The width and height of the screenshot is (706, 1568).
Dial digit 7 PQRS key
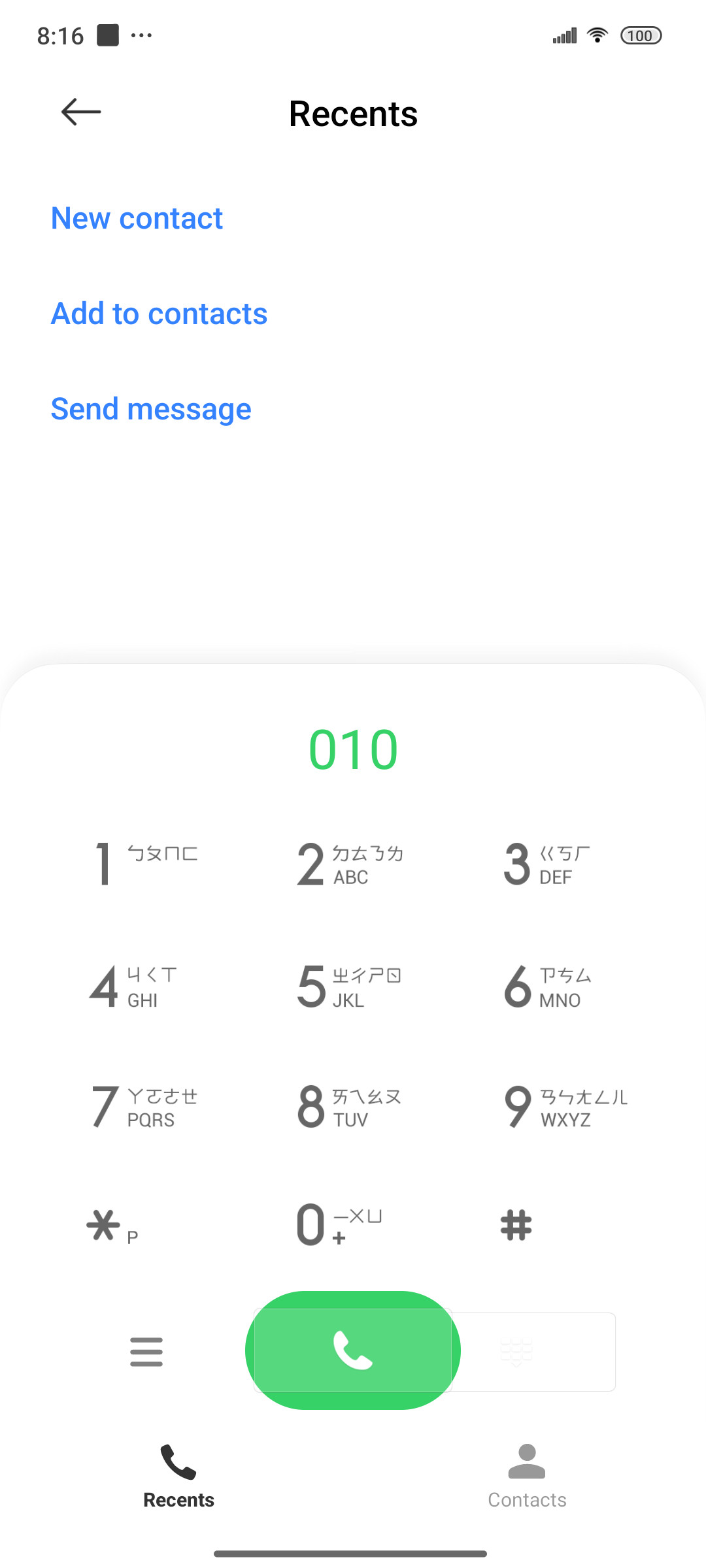coord(146,1106)
